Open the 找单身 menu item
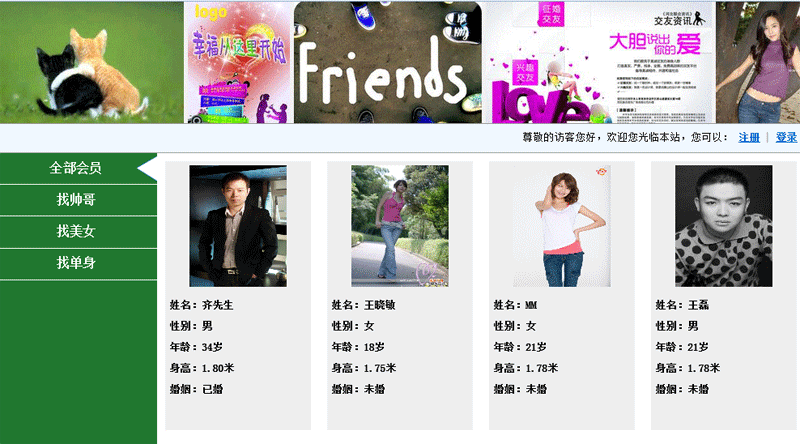 click(76, 263)
